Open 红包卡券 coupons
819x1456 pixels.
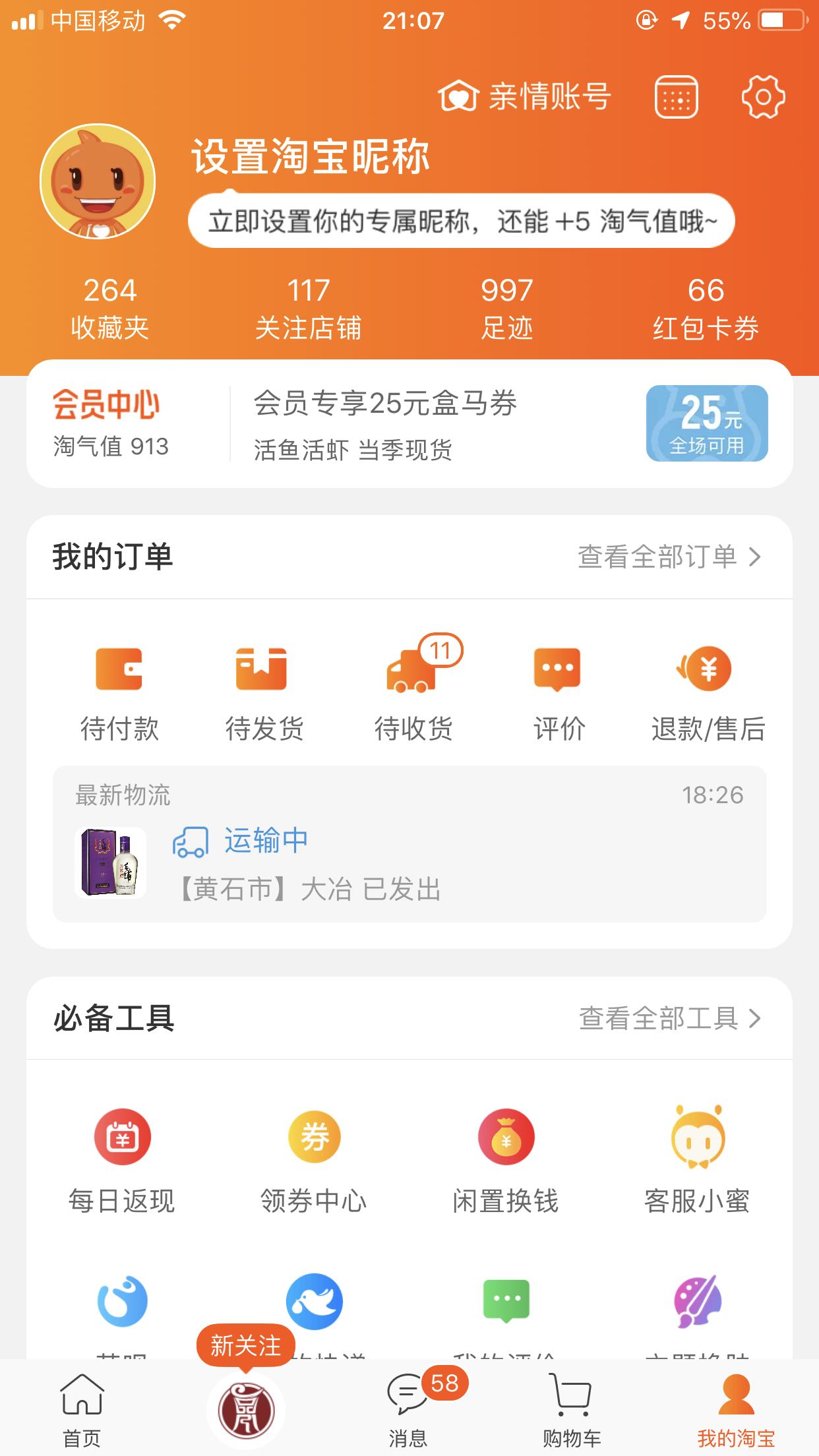[706, 309]
